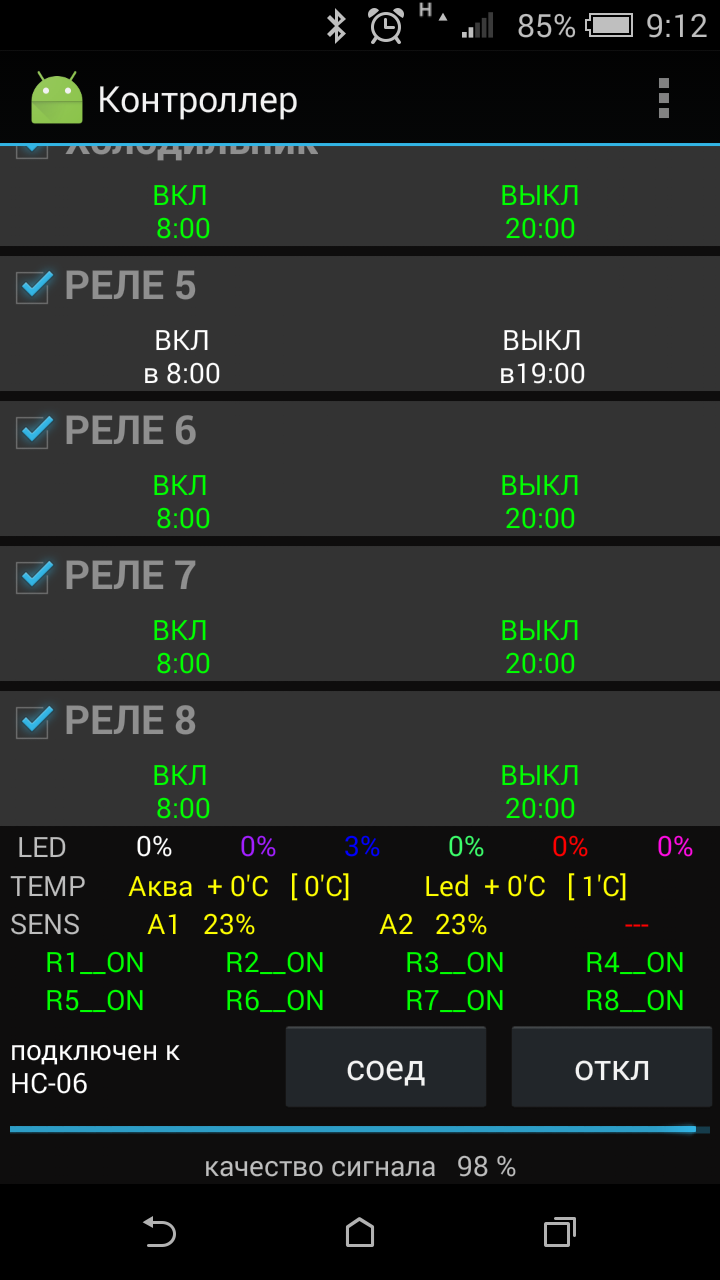Tap the соед connect button
The width and height of the screenshot is (720, 1280).
click(x=386, y=1067)
